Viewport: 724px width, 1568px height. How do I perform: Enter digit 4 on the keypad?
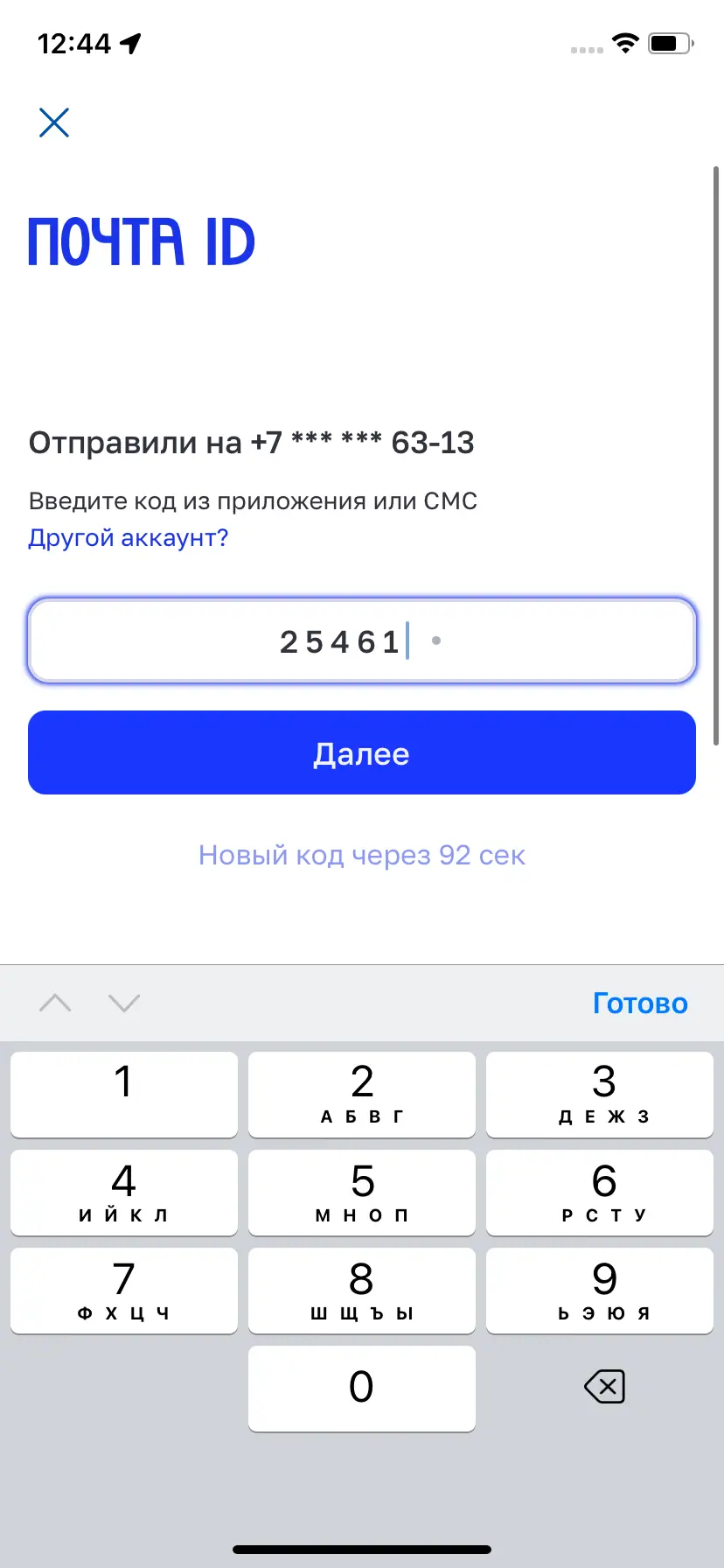124,1192
